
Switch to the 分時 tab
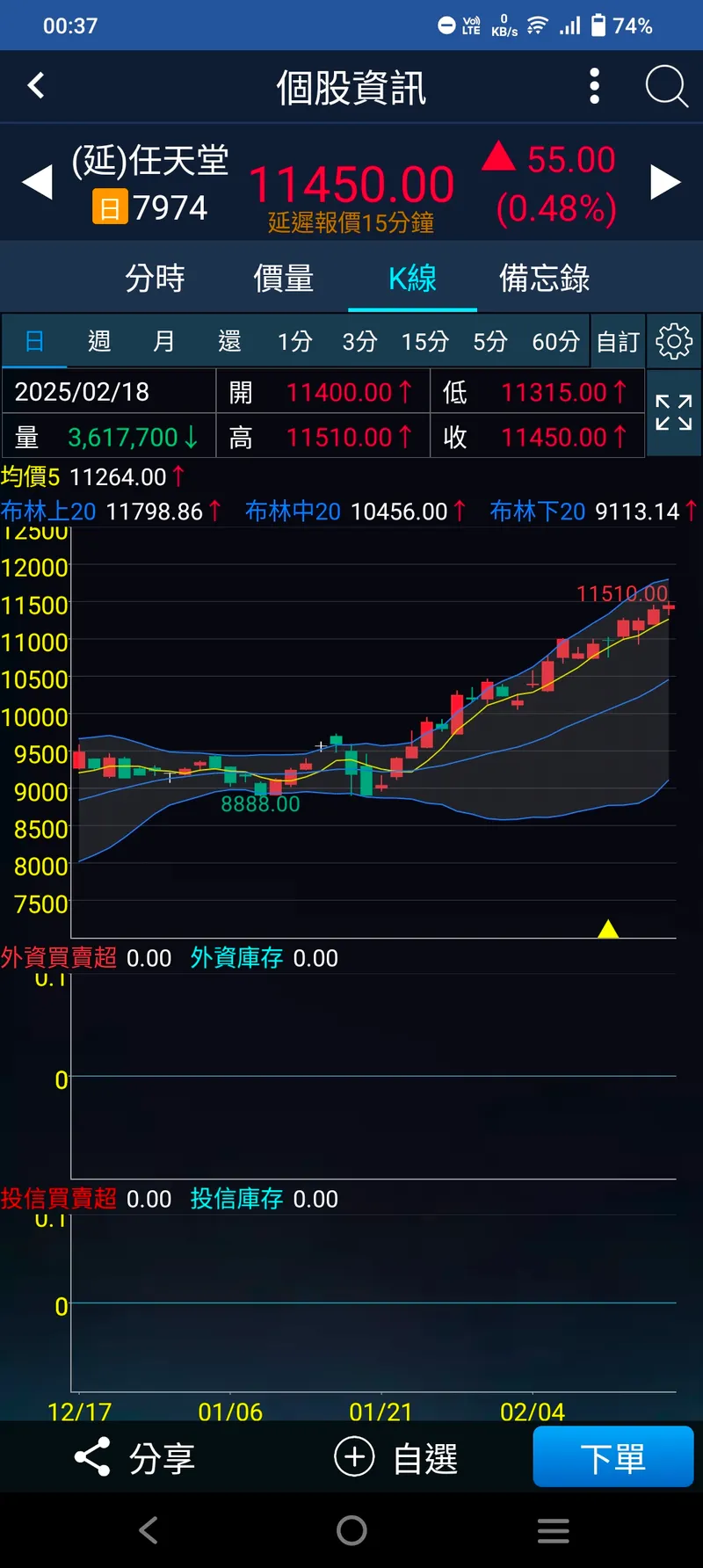coord(155,279)
